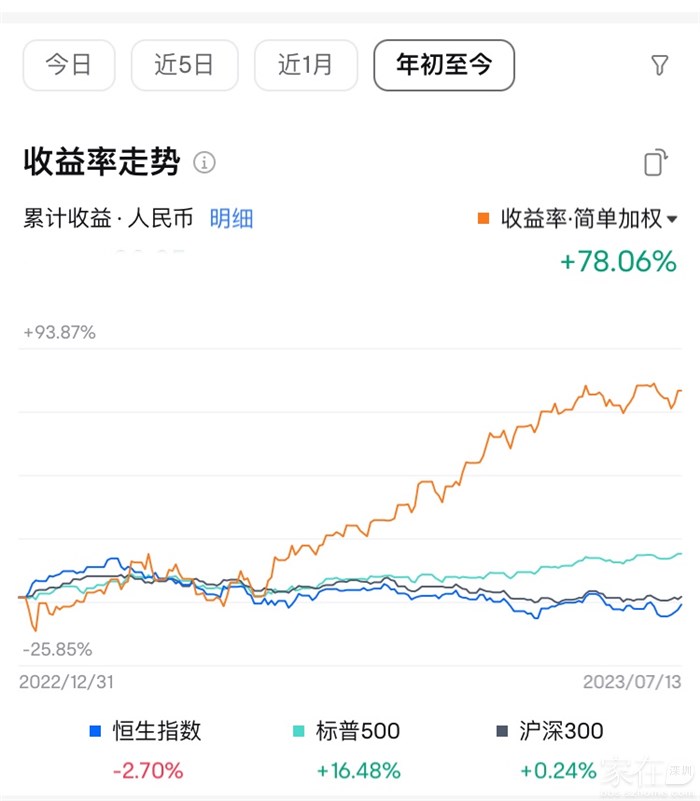The width and height of the screenshot is (700, 801).
Task: Switch to the 今日 time range
Action: [69, 65]
